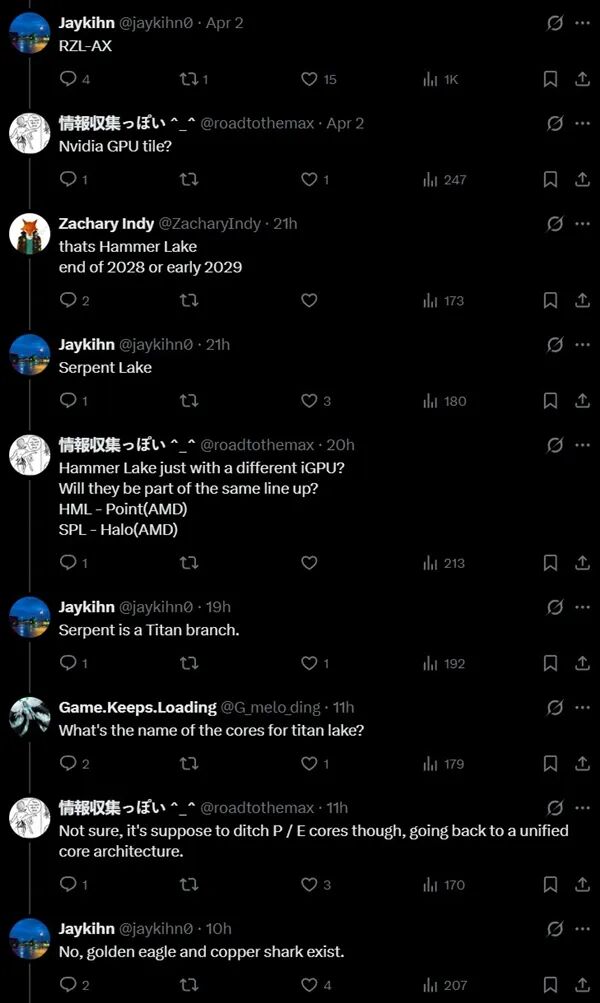Viewport: 600px width, 1003px height.
Task: Like the golden eagle and copper shark tweet
Action: point(309,984)
